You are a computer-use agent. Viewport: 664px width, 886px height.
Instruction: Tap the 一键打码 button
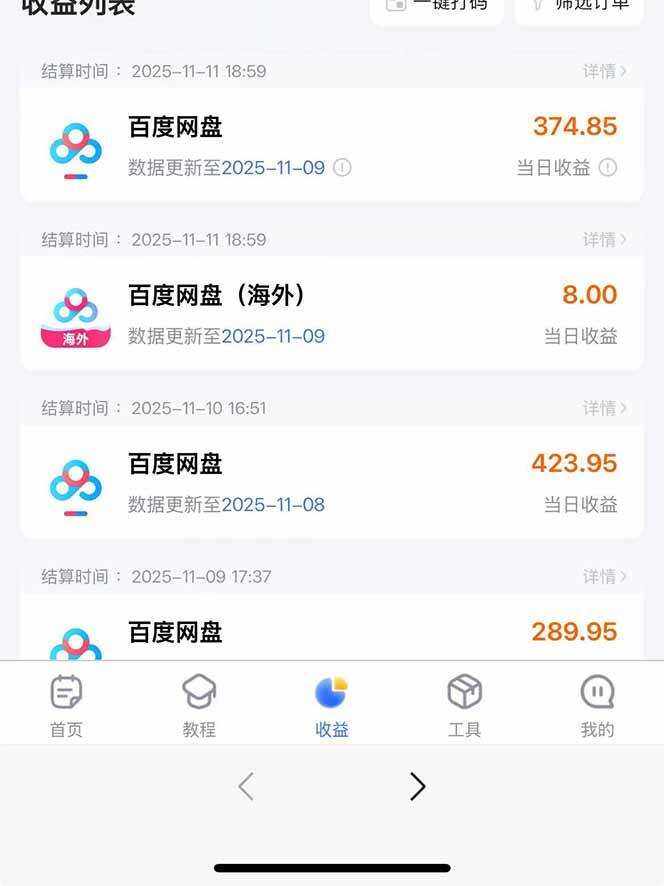point(437,6)
